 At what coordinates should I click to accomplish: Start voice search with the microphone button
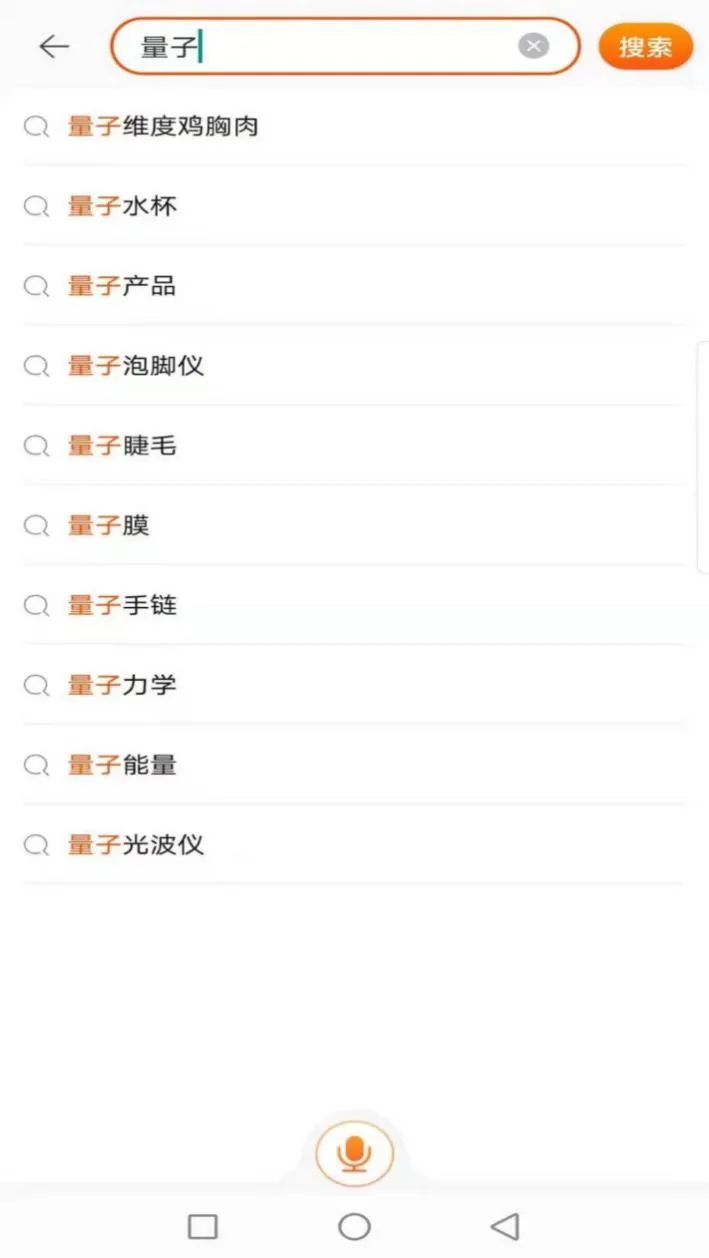point(355,1153)
